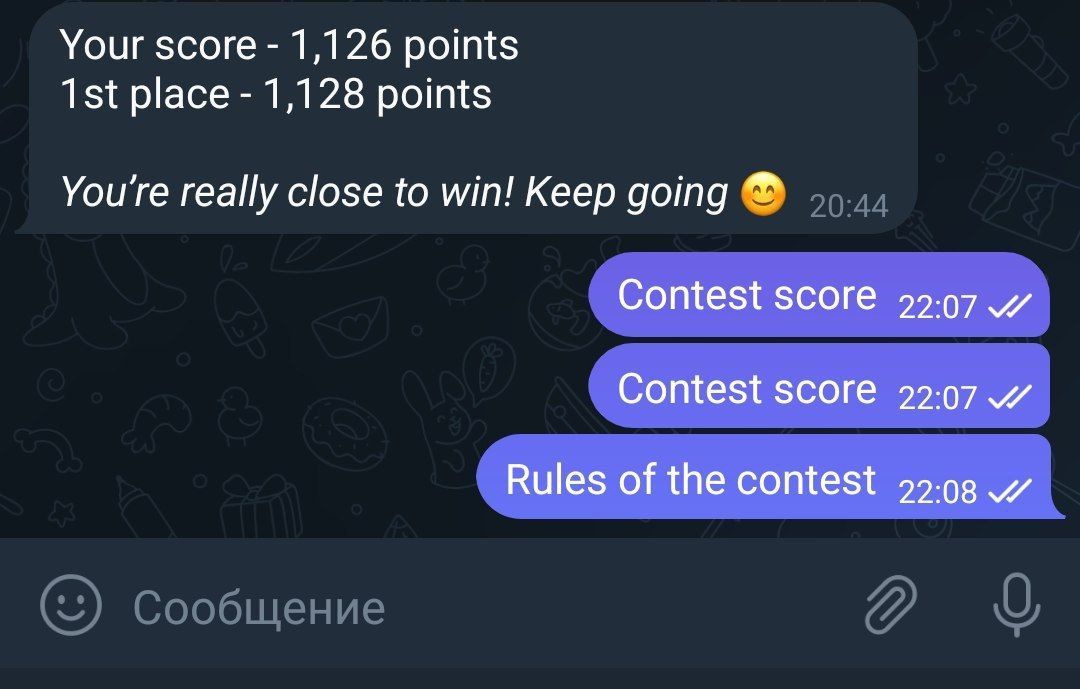Start voice recording with the microphone
This screenshot has height=689, width=1080.
1016,606
